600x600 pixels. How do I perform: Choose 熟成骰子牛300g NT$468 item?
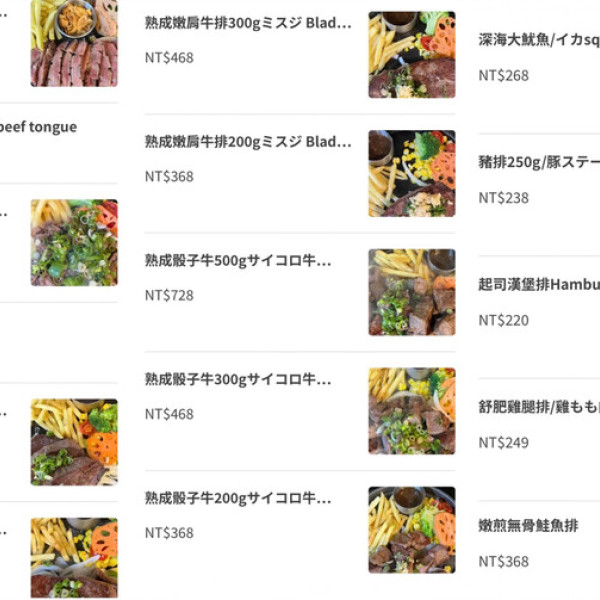[238, 380]
